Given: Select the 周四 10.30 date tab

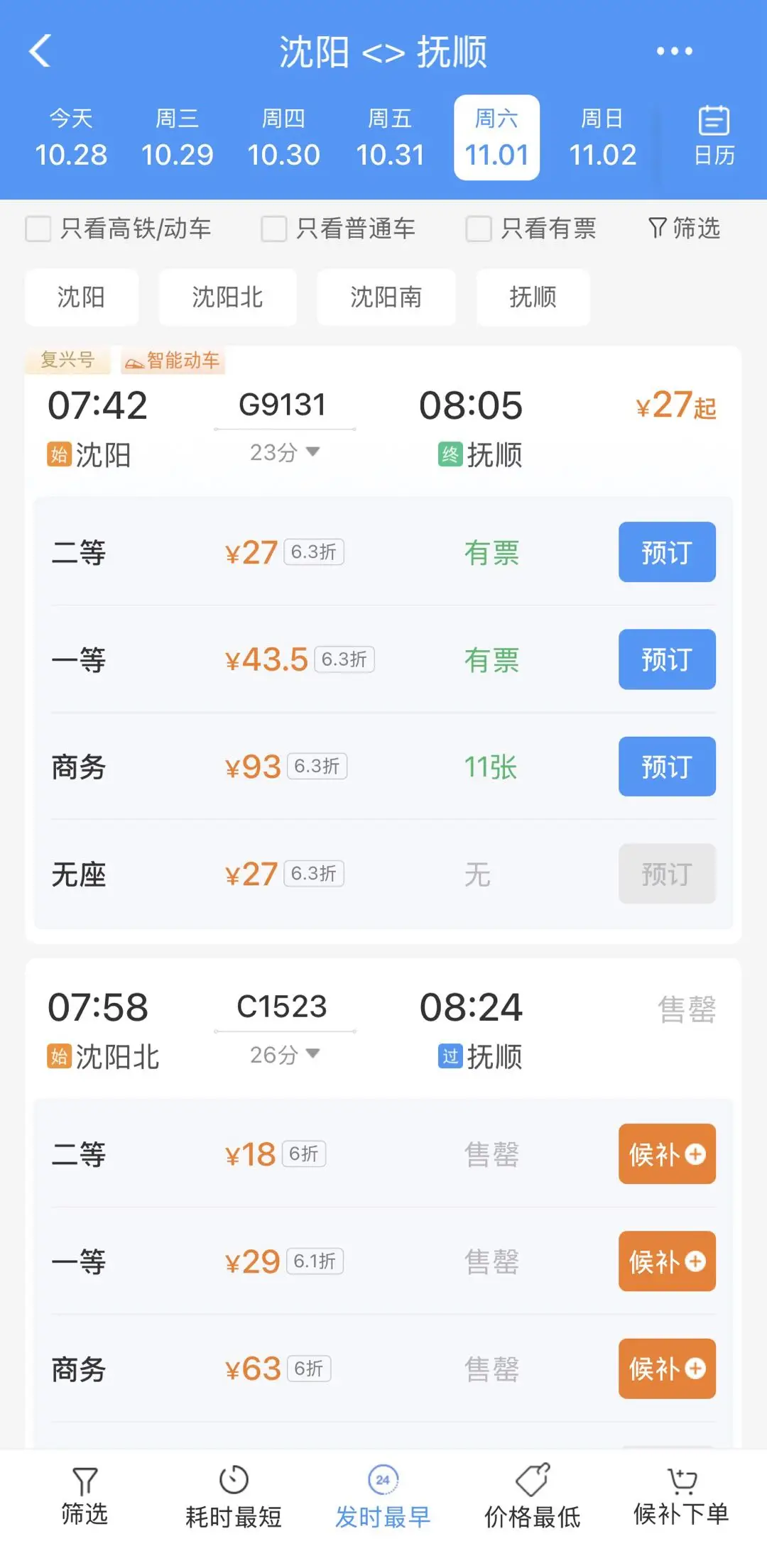Looking at the screenshot, I should pos(284,138).
